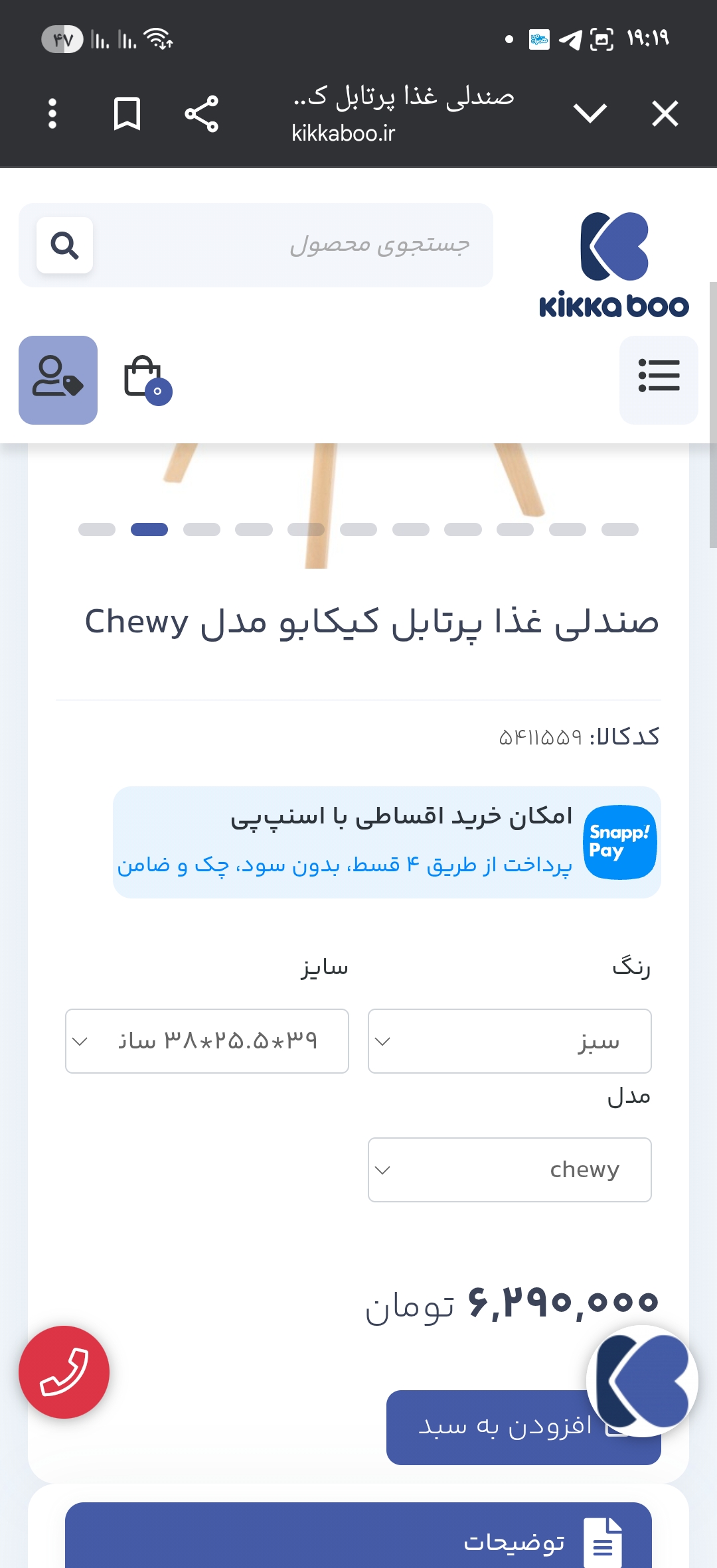
Task: Close the in-app browser tab
Action: click(665, 113)
